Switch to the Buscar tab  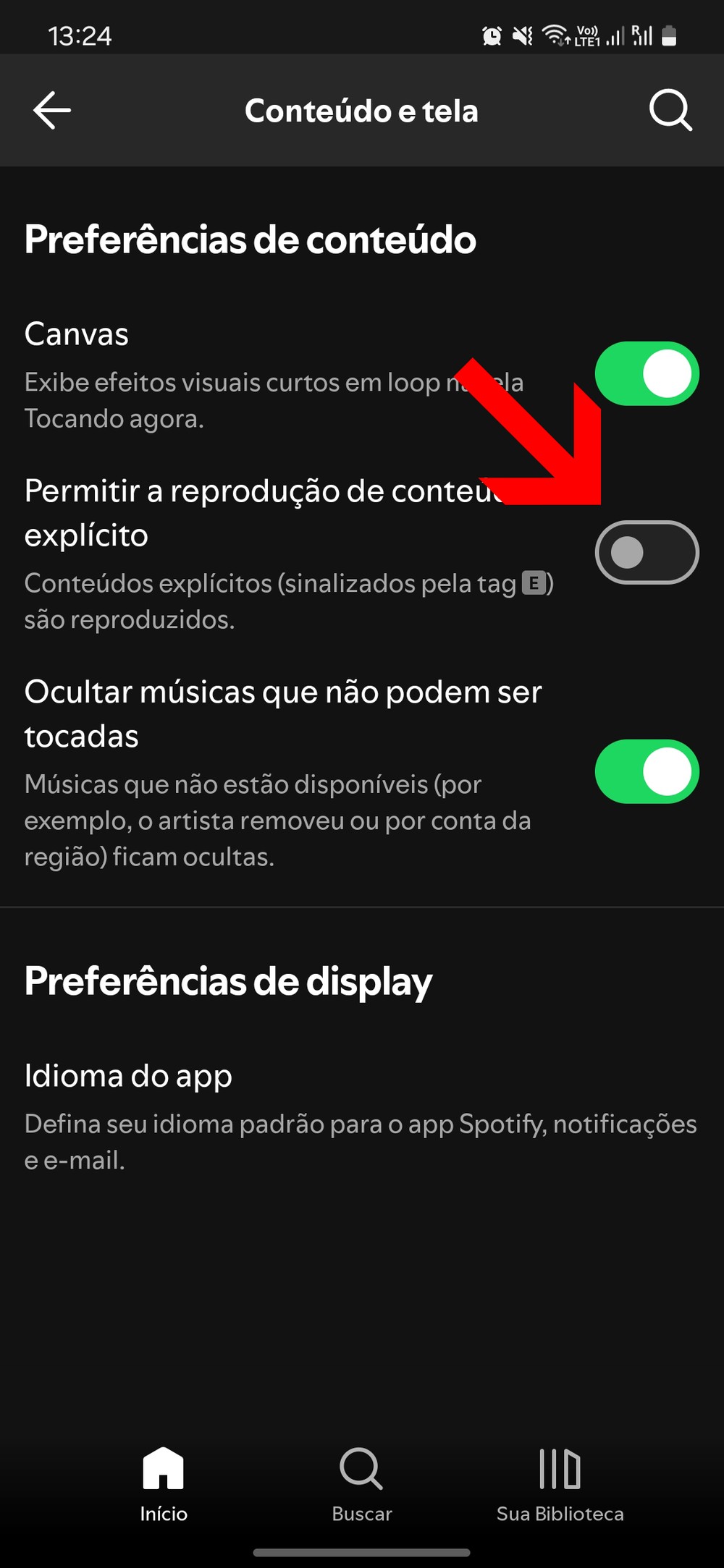pyautogui.click(x=361, y=1482)
